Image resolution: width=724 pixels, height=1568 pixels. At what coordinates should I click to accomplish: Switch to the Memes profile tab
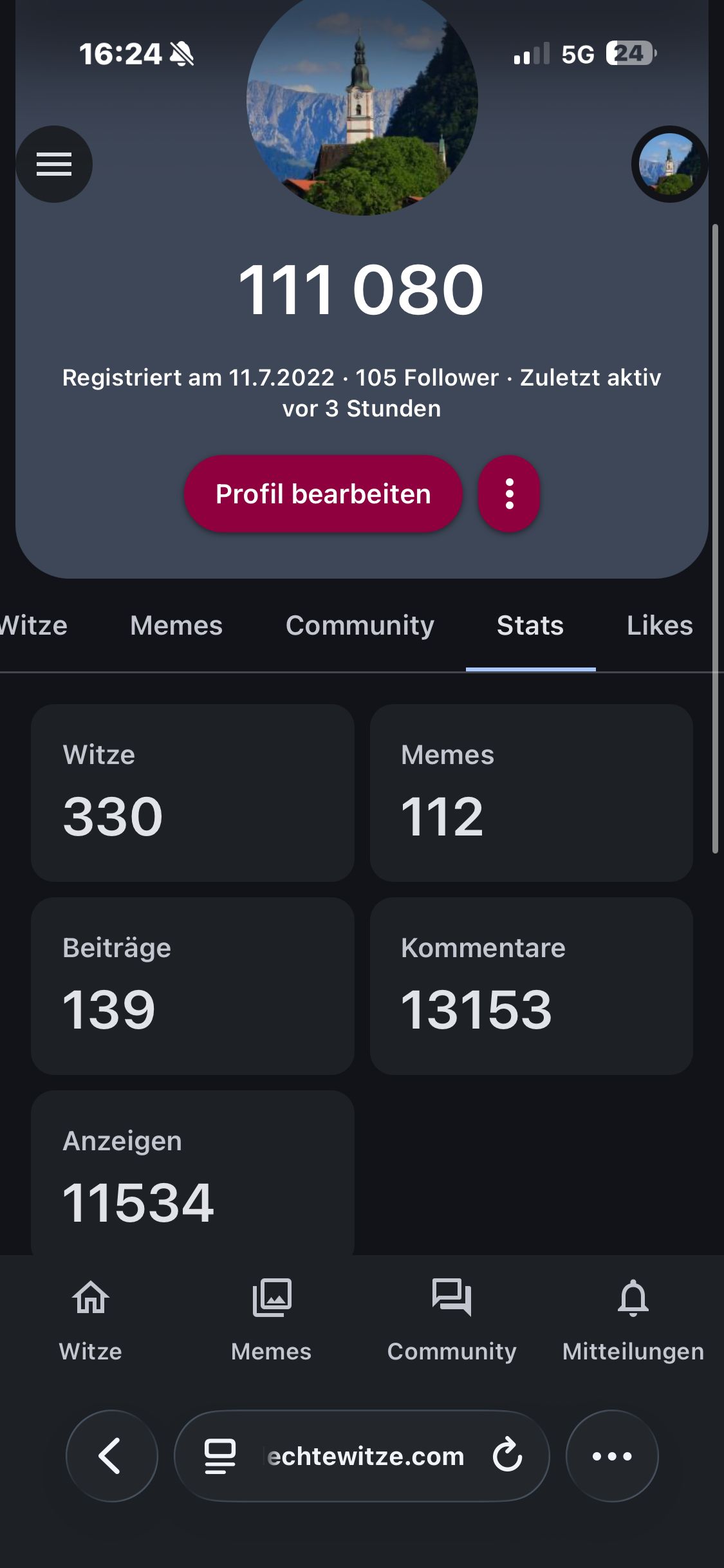[176, 626]
